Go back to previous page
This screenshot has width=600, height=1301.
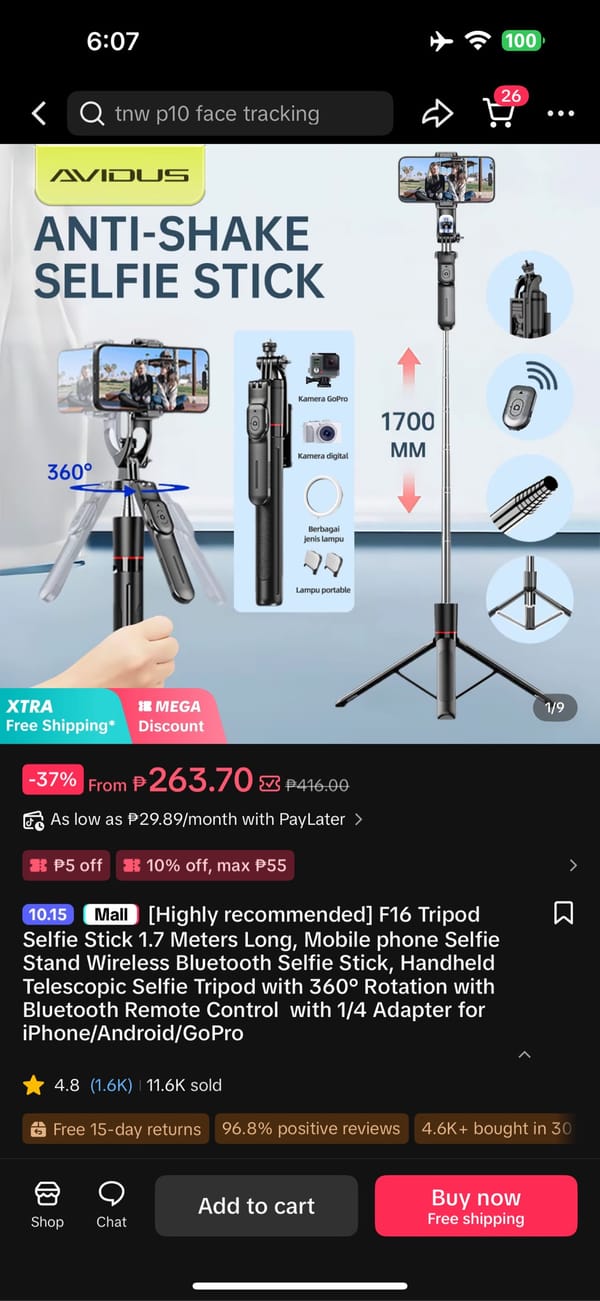(39, 114)
